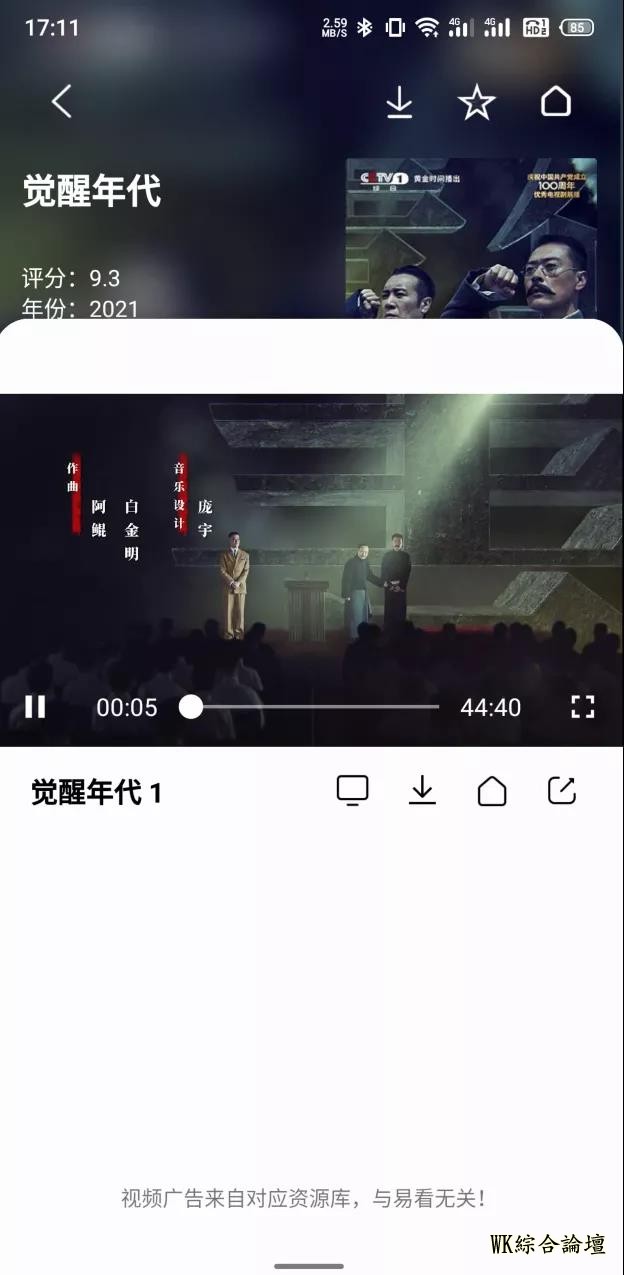Cast video to TV screen
The image size is (624, 1275).
coord(352,791)
